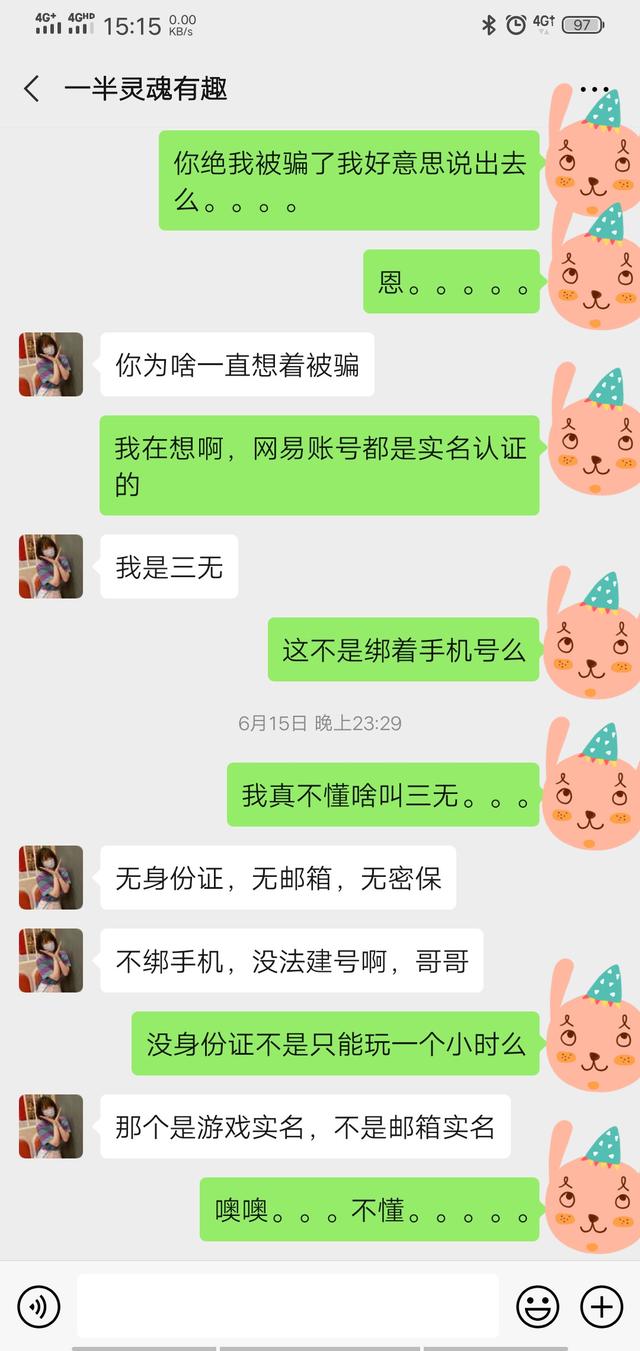The width and height of the screenshot is (640, 1351).
Task: Open the chat overflow menu
Action: [595, 89]
